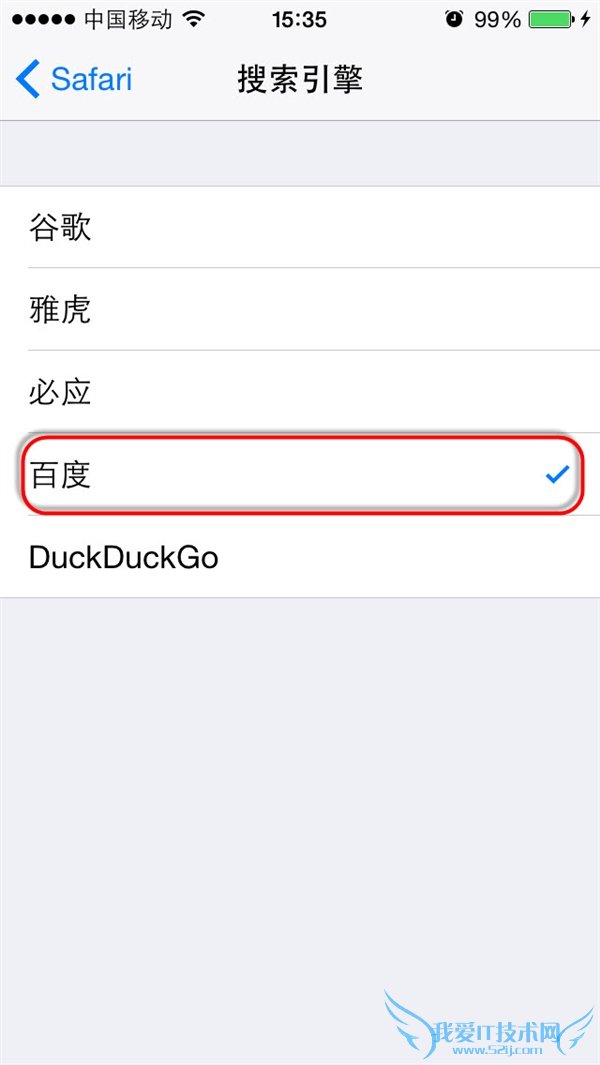Viewport: 600px width, 1065px height.
Task: Choose 雅虎 as the search engine
Action: (x=300, y=309)
